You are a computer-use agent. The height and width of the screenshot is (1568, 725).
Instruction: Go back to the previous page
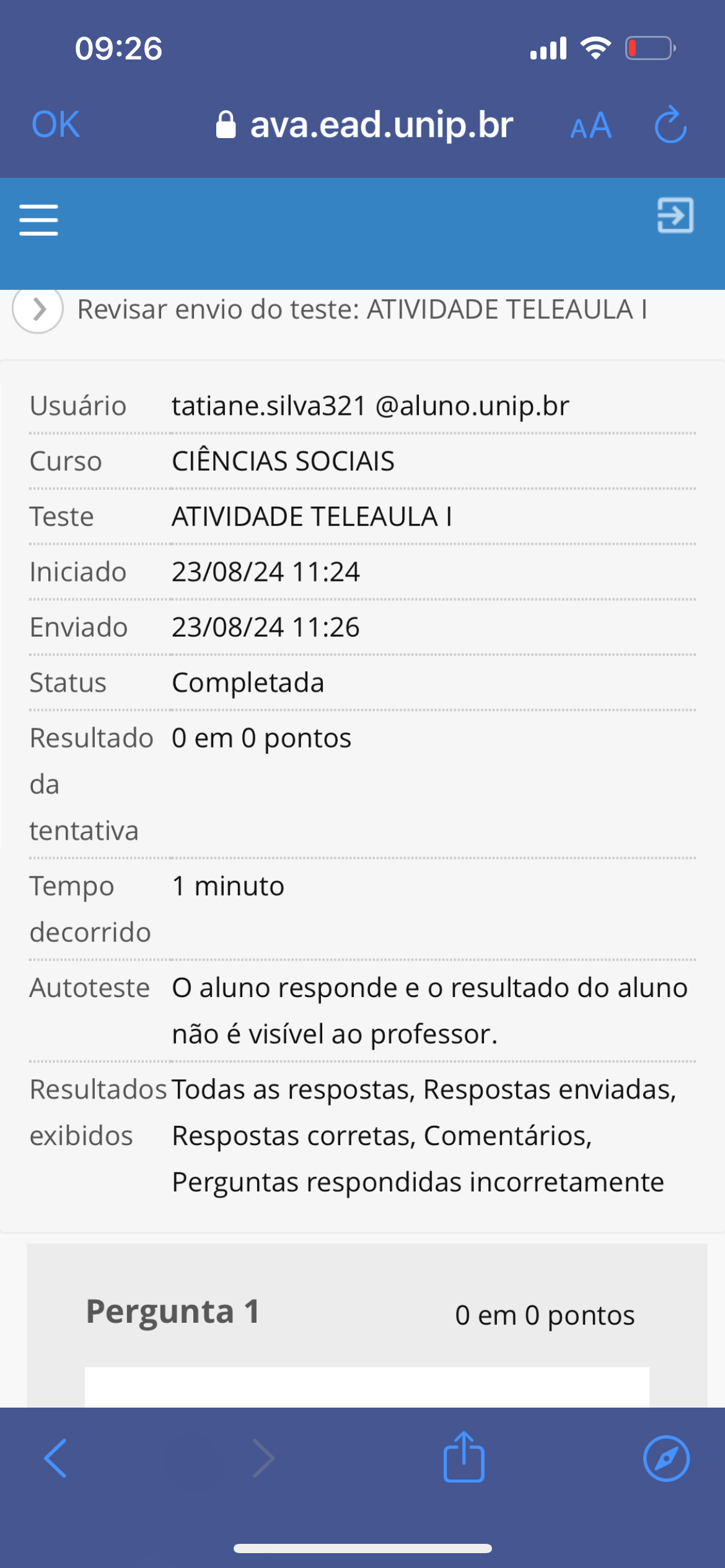(x=56, y=1458)
